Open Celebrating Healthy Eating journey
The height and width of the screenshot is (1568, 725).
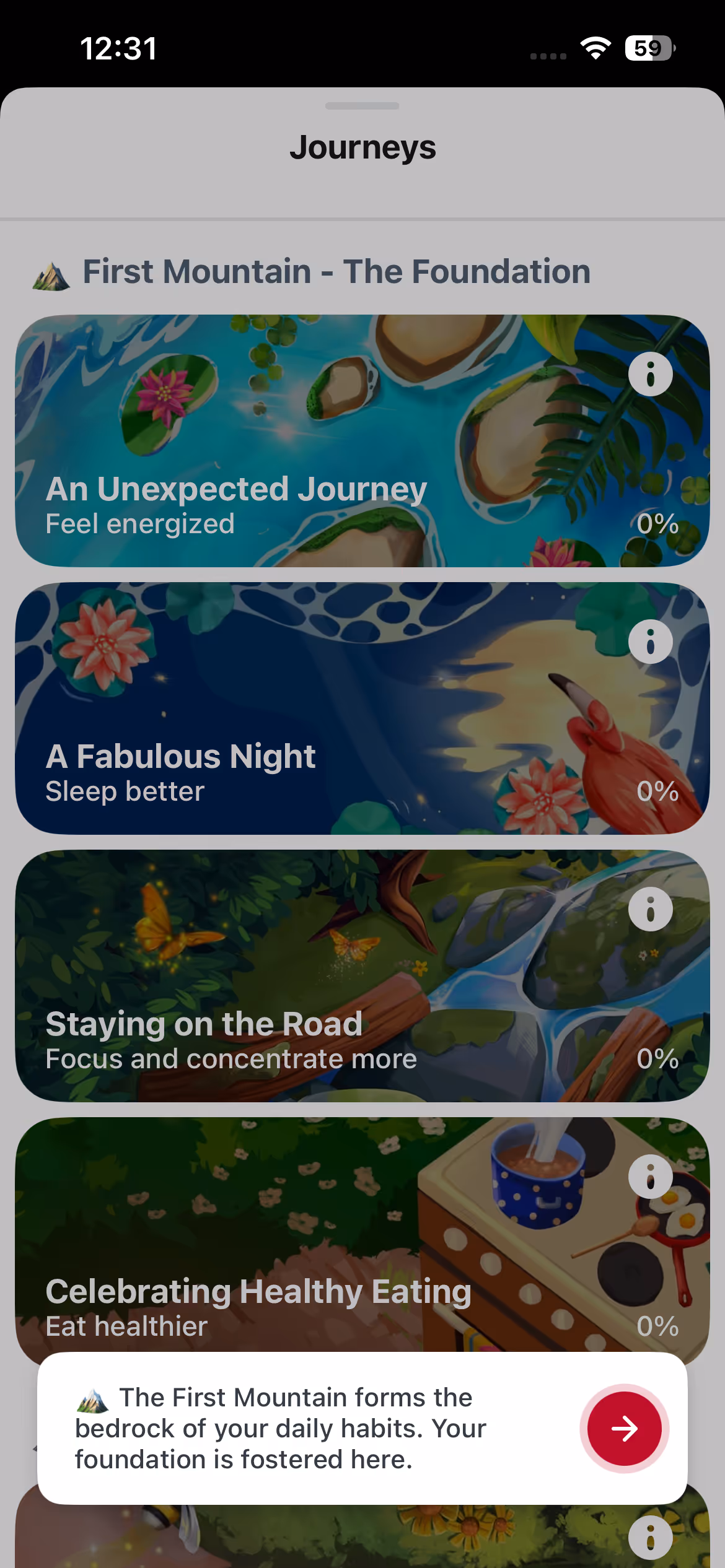pos(362,1235)
